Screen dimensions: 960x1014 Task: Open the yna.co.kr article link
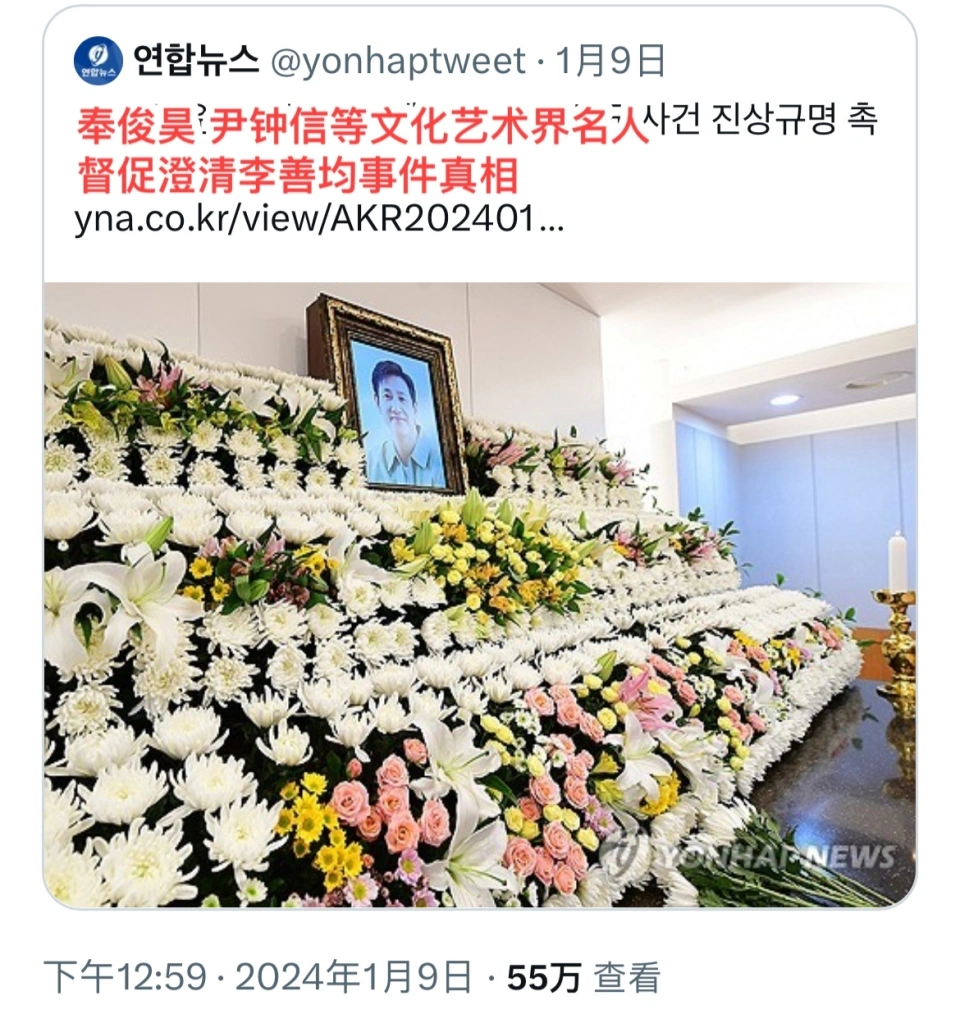click(319, 220)
